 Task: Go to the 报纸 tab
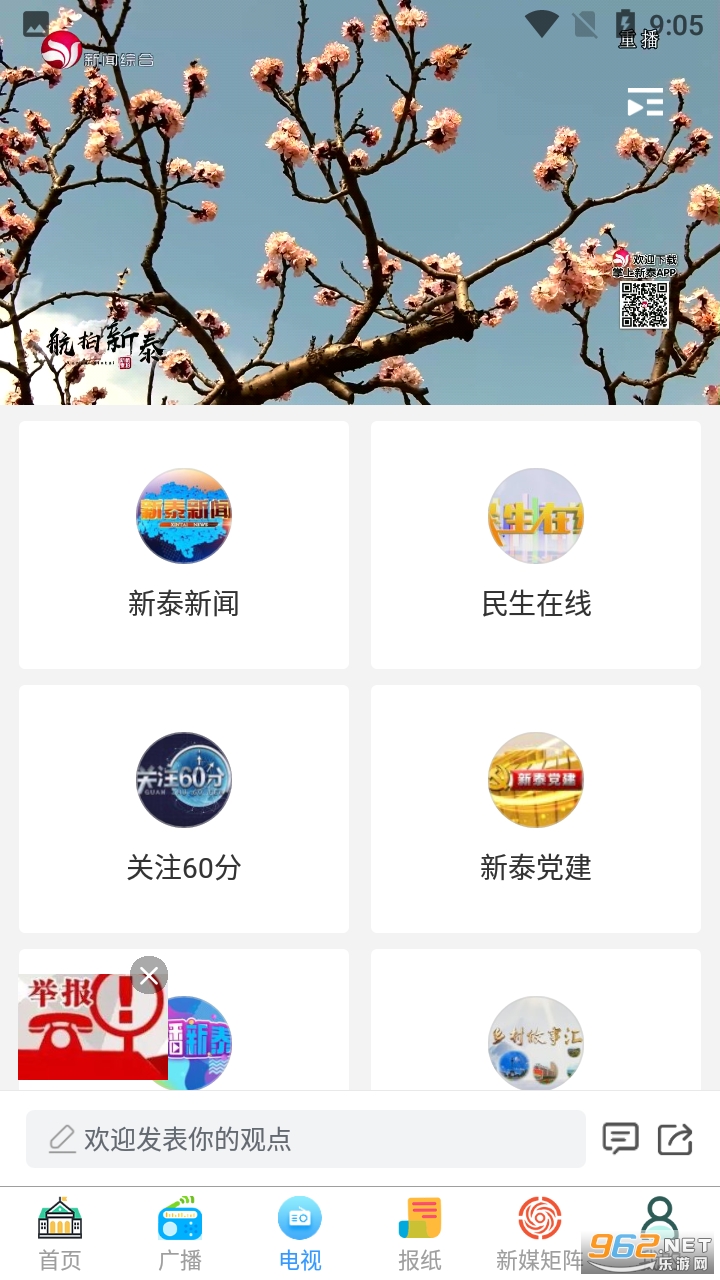pos(420,1234)
